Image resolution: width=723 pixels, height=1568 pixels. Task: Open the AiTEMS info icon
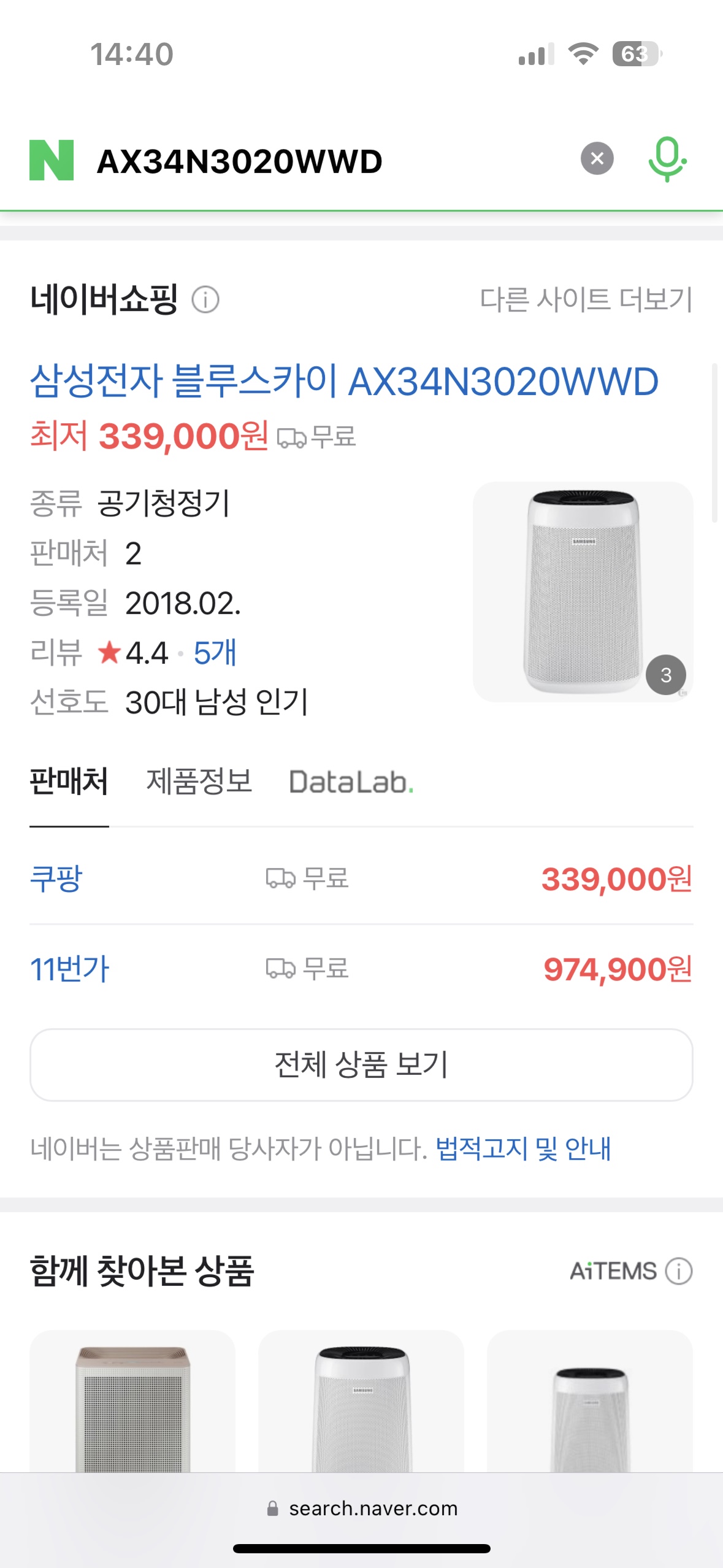point(679,1271)
